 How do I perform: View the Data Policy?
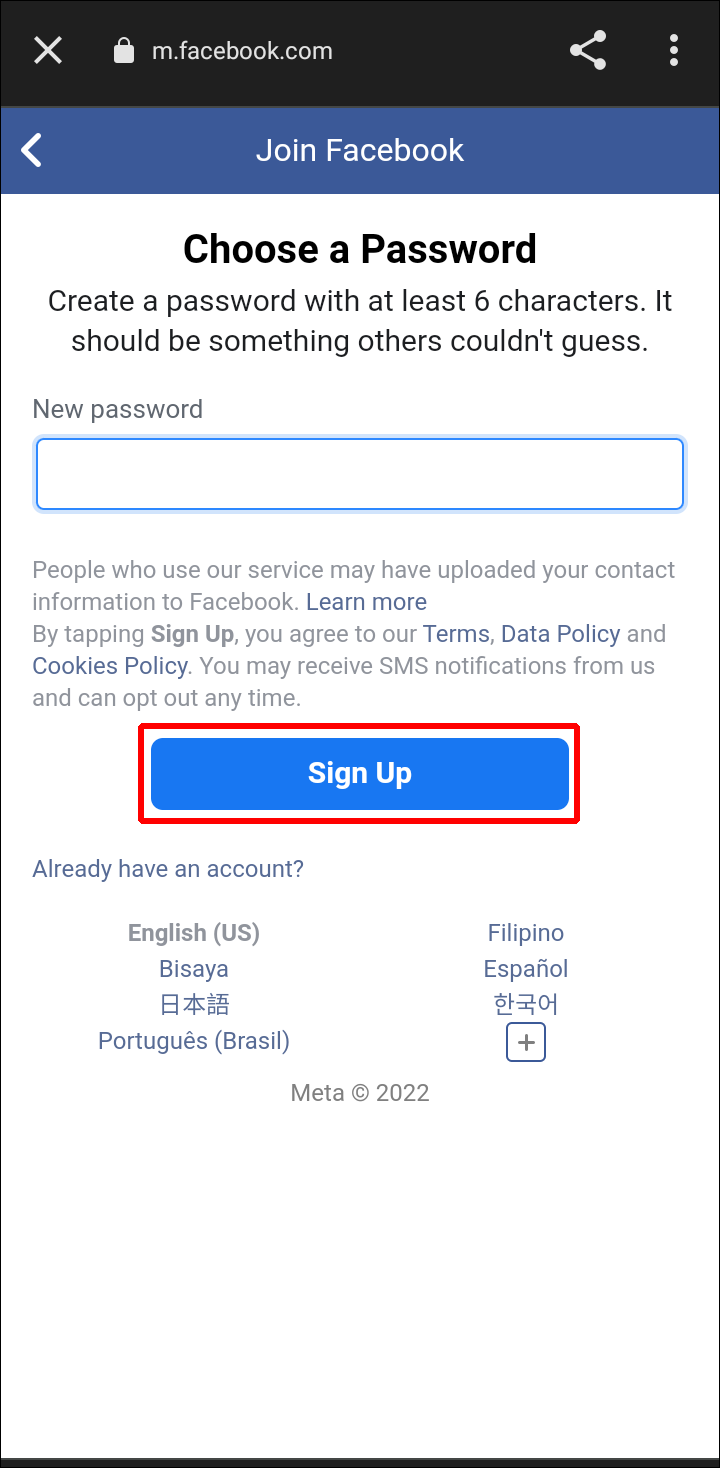560,634
